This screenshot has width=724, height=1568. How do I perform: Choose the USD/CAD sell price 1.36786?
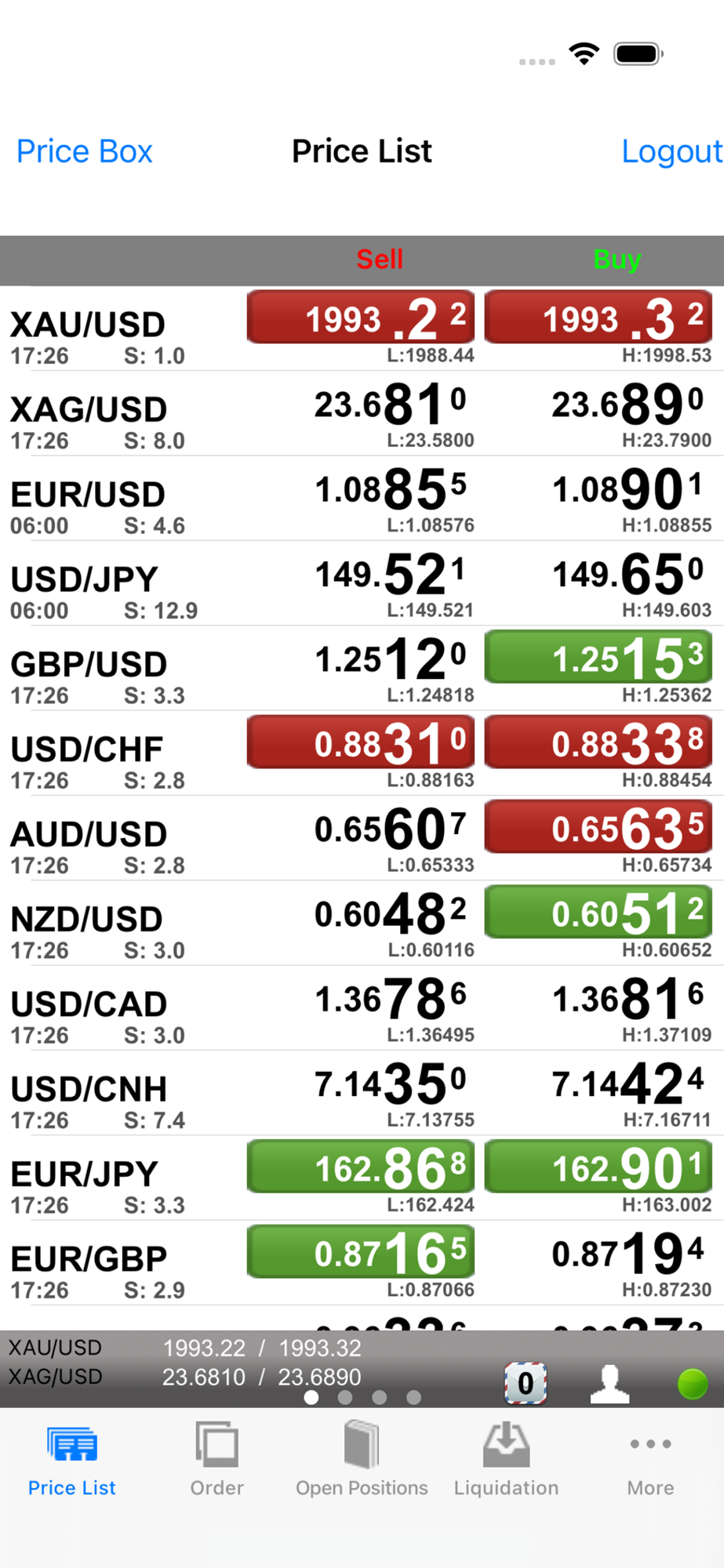pyautogui.click(x=390, y=999)
